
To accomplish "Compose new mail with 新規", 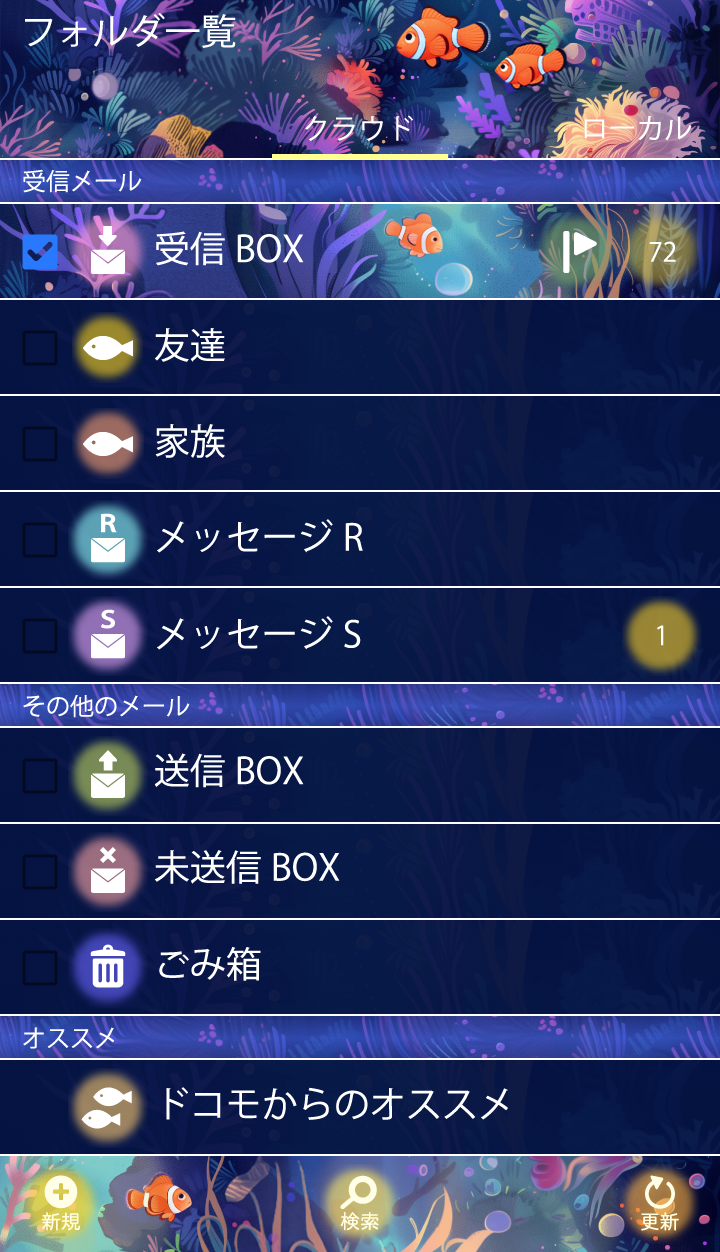I will click(x=61, y=1204).
